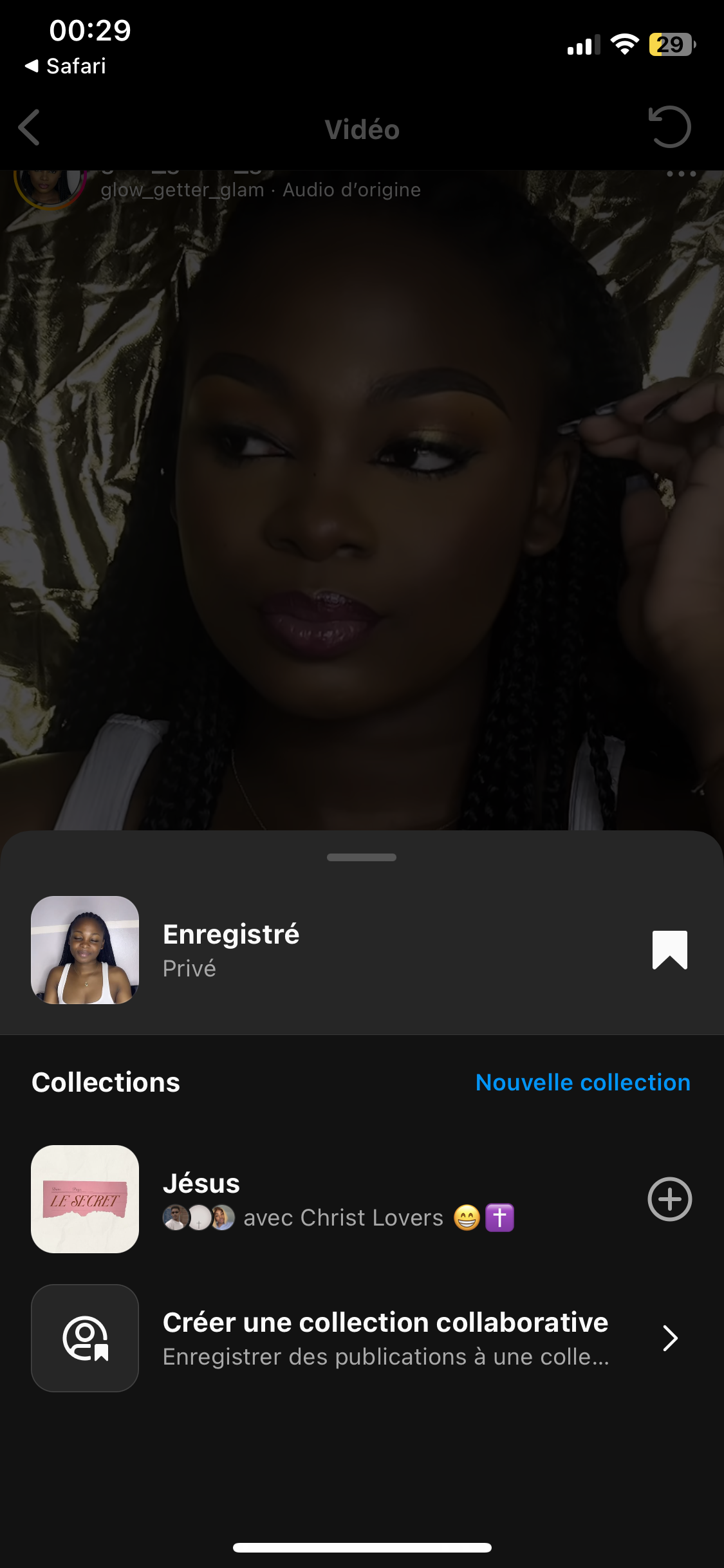Open the three-dot menu on the video
This screenshot has height=1568, width=724.
tap(681, 174)
